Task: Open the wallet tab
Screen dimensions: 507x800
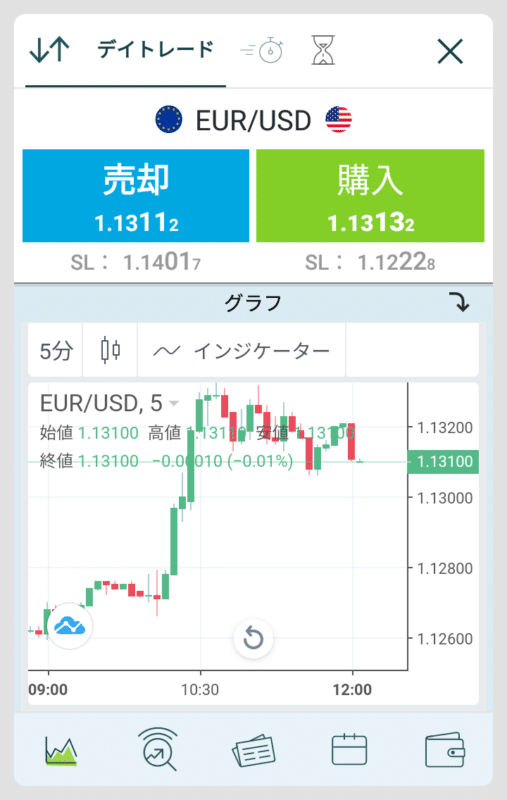Action: click(x=445, y=750)
